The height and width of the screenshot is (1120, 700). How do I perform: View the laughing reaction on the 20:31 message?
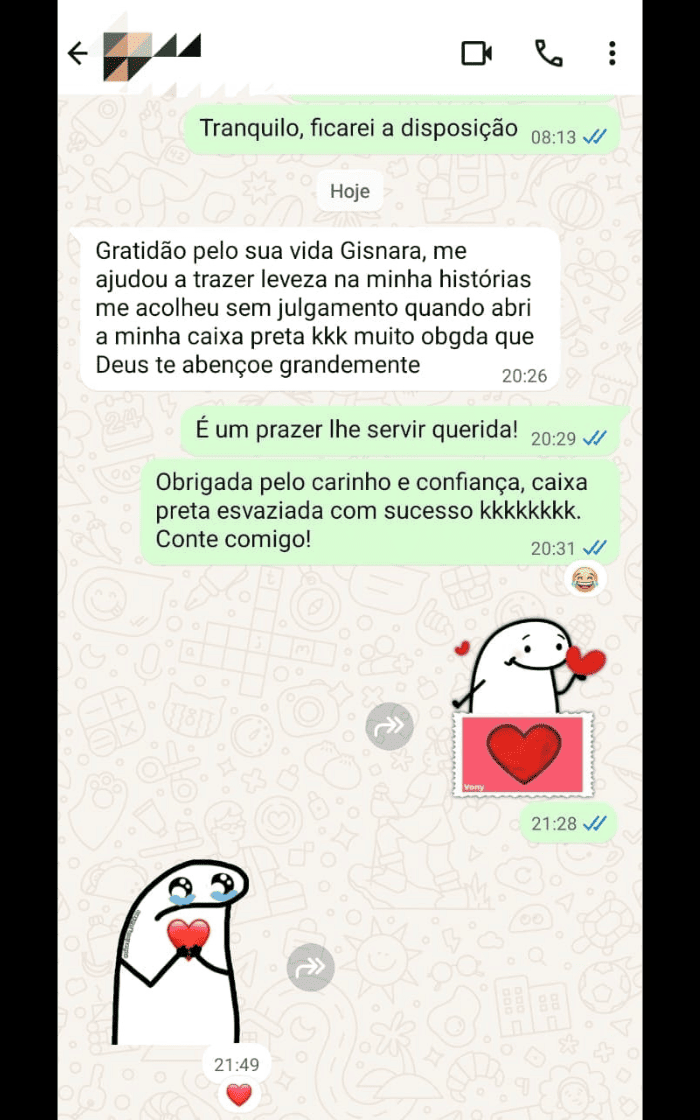585,579
